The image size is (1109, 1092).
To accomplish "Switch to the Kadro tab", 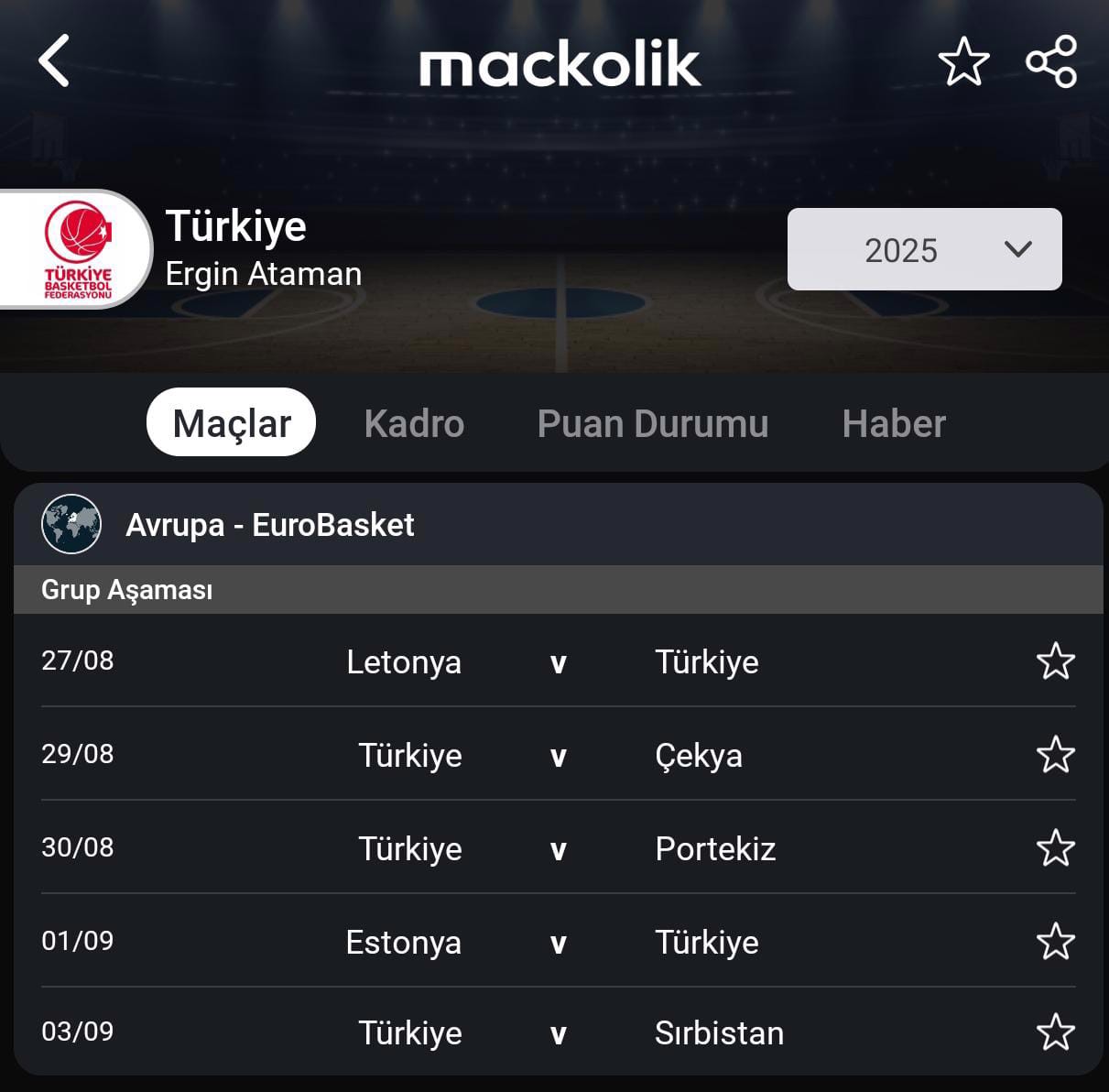I will [x=414, y=423].
